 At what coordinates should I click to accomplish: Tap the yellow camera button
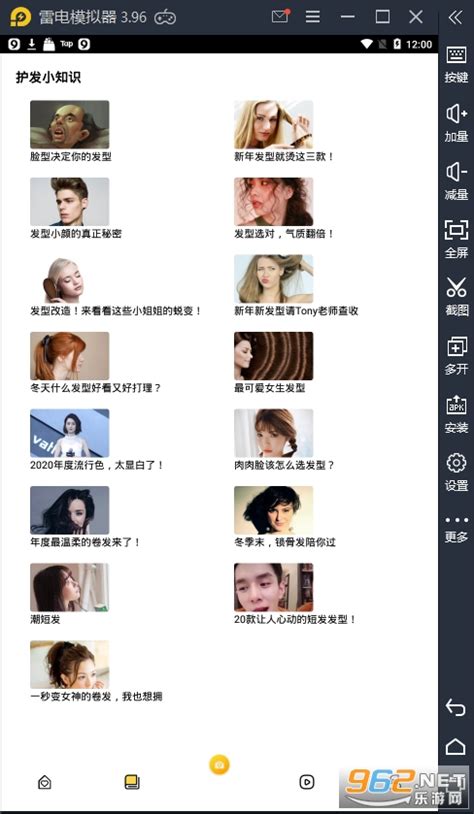[x=219, y=765]
